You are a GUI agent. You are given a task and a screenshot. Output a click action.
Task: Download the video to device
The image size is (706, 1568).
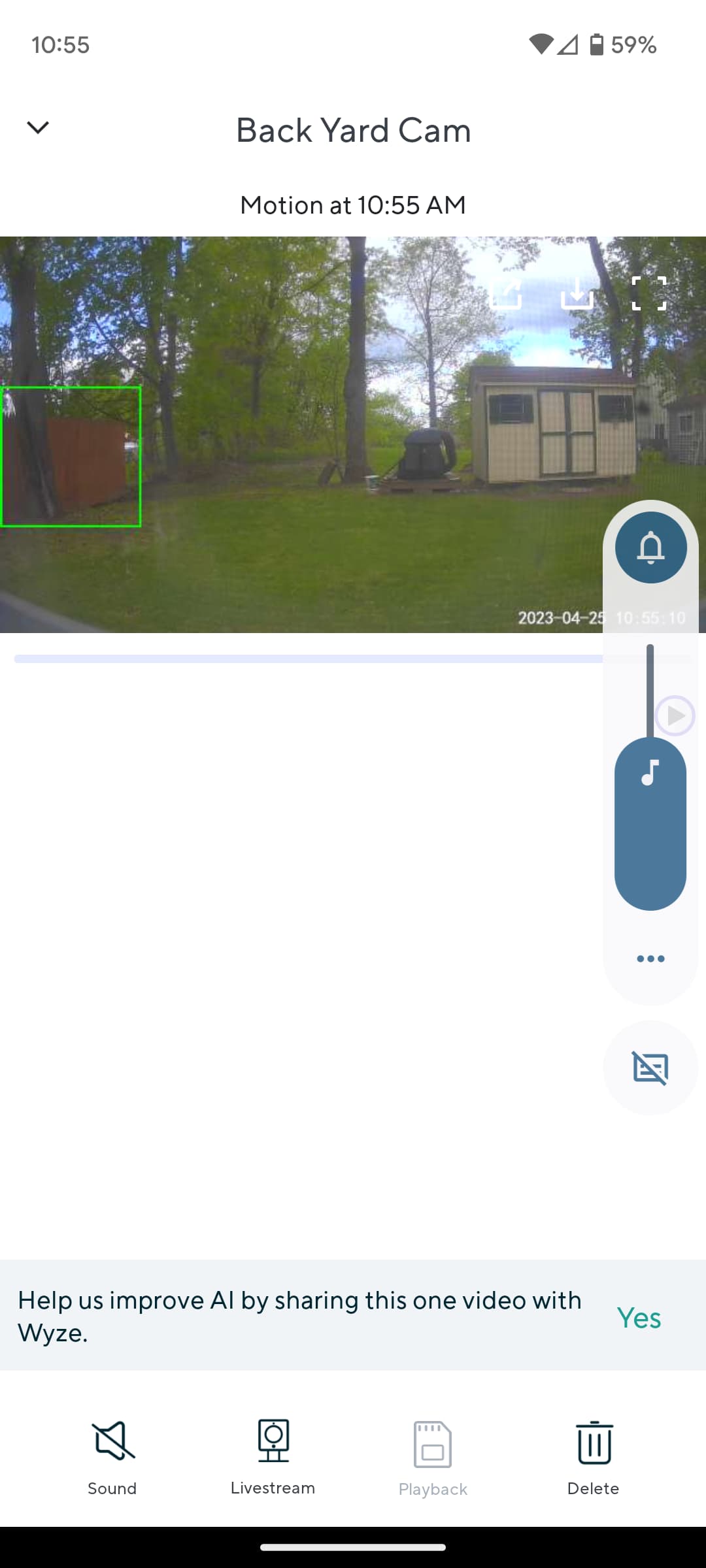click(577, 293)
